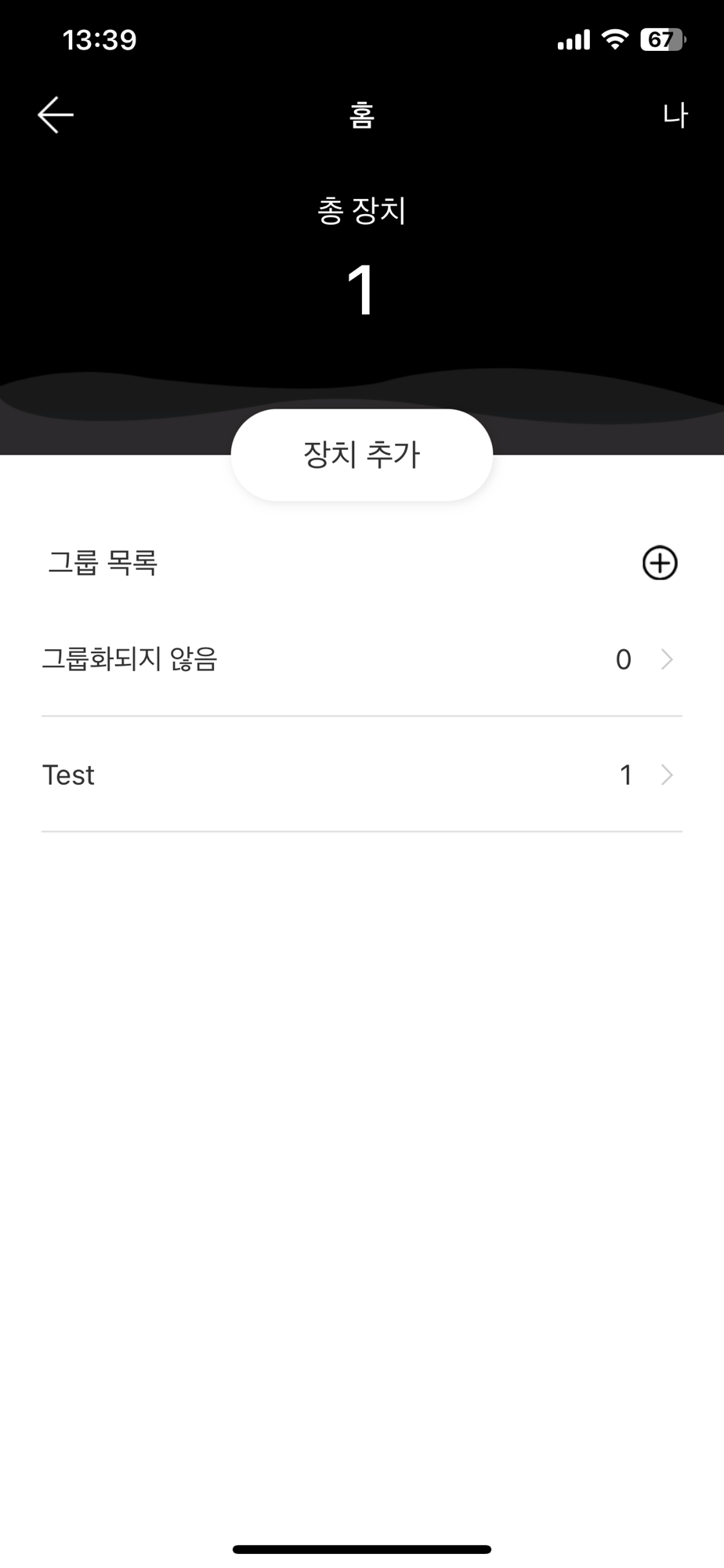
Task: Open the 그룹화되지 않음 group row
Action: (362, 659)
